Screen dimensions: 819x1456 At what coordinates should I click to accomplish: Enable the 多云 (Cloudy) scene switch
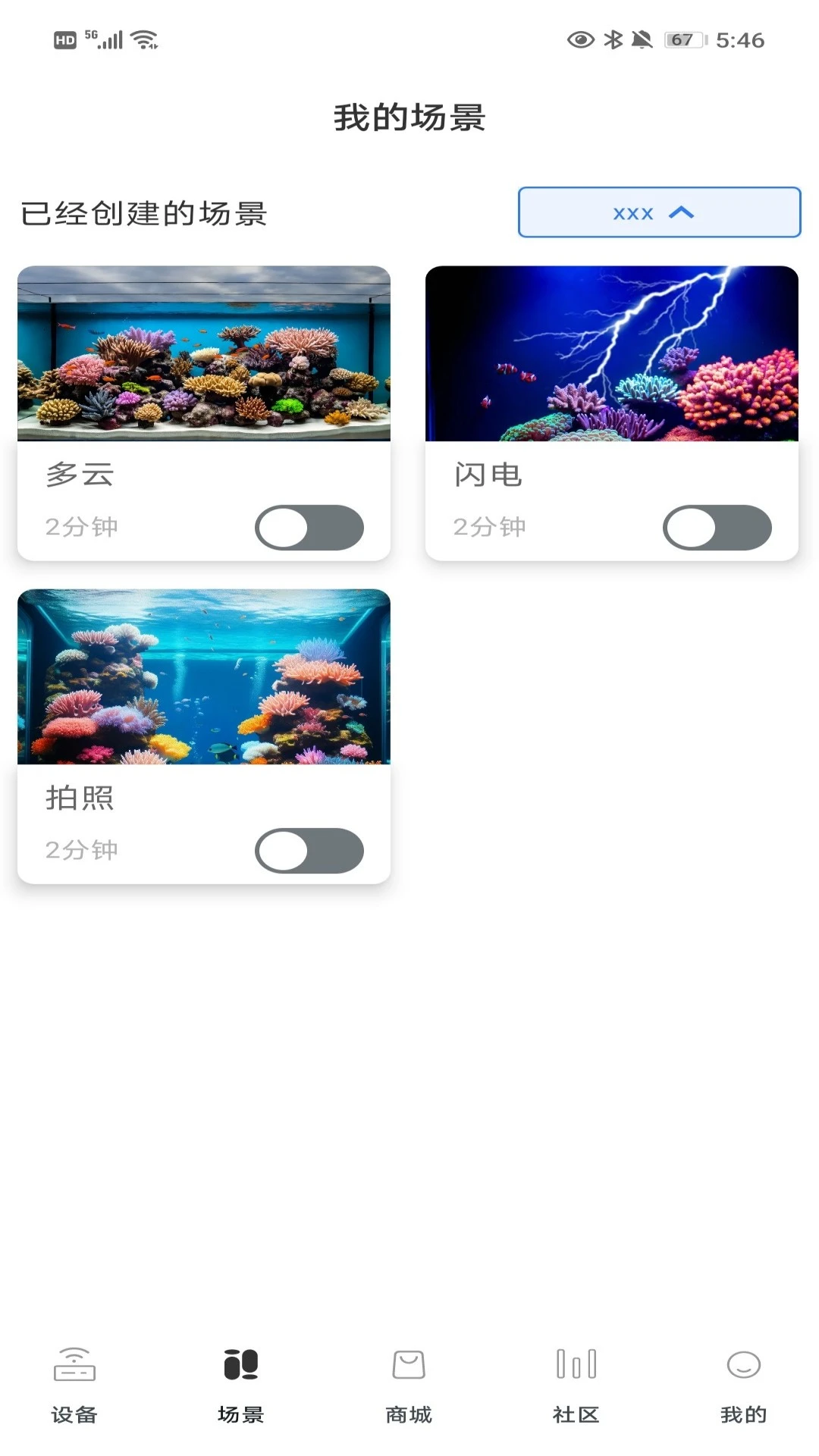pyautogui.click(x=309, y=527)
